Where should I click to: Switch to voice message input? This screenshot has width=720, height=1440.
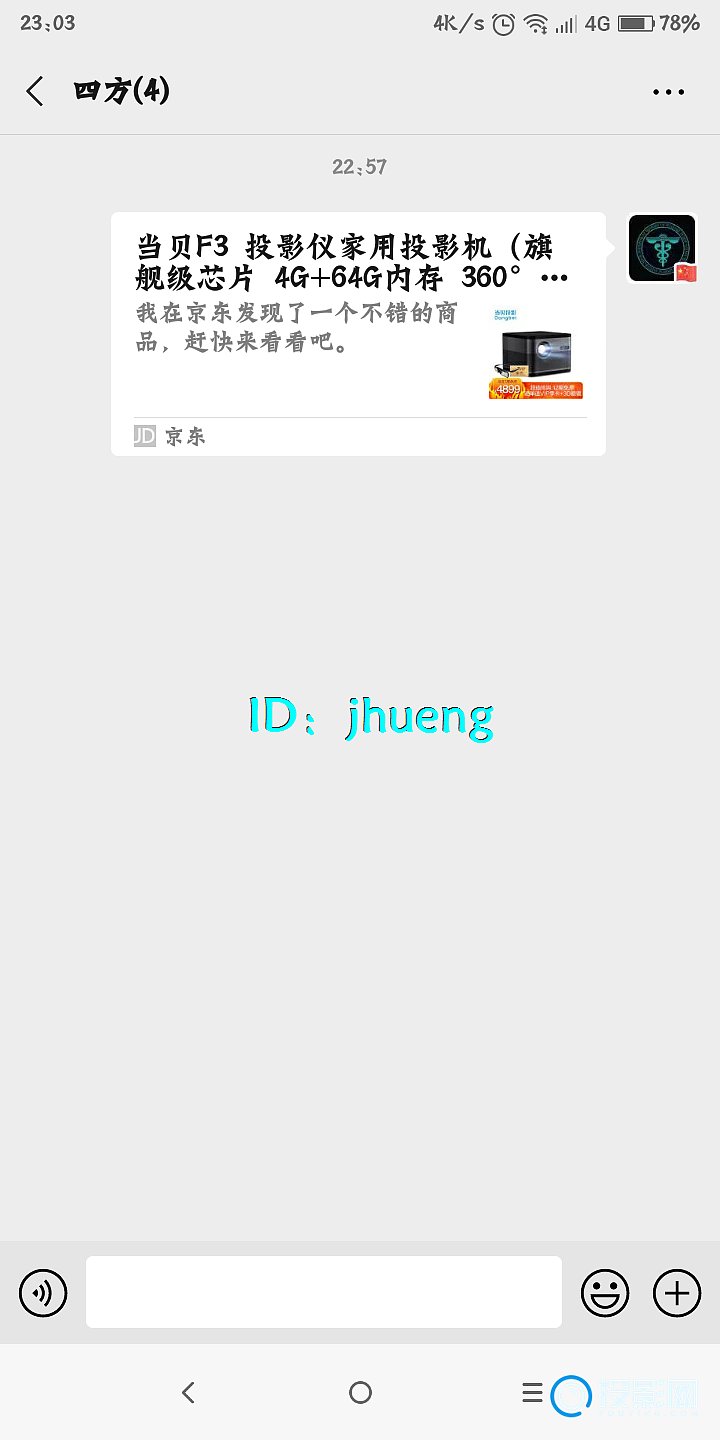[x=43, y=1293]
